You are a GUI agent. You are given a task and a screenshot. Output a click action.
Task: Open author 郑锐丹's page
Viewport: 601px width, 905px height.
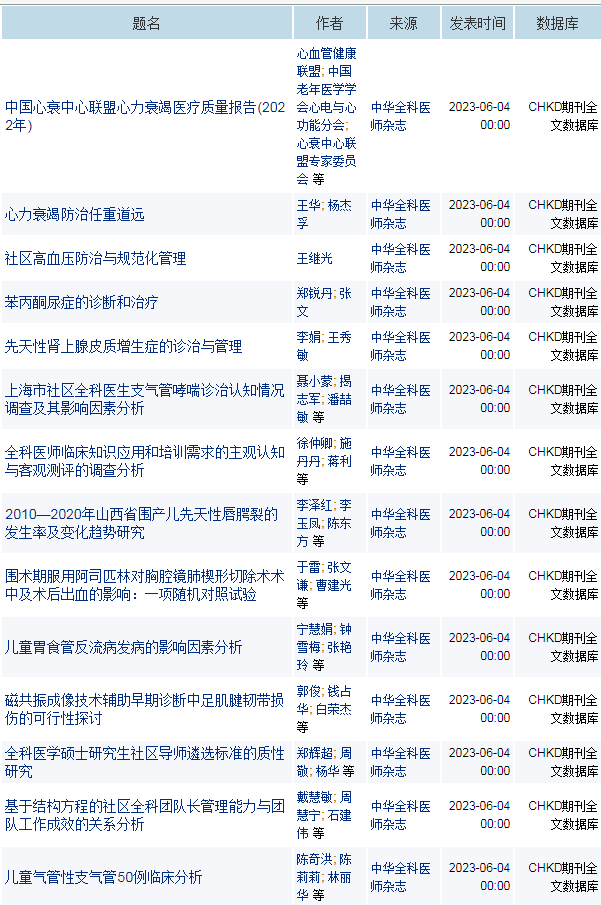tap(314, 293)
